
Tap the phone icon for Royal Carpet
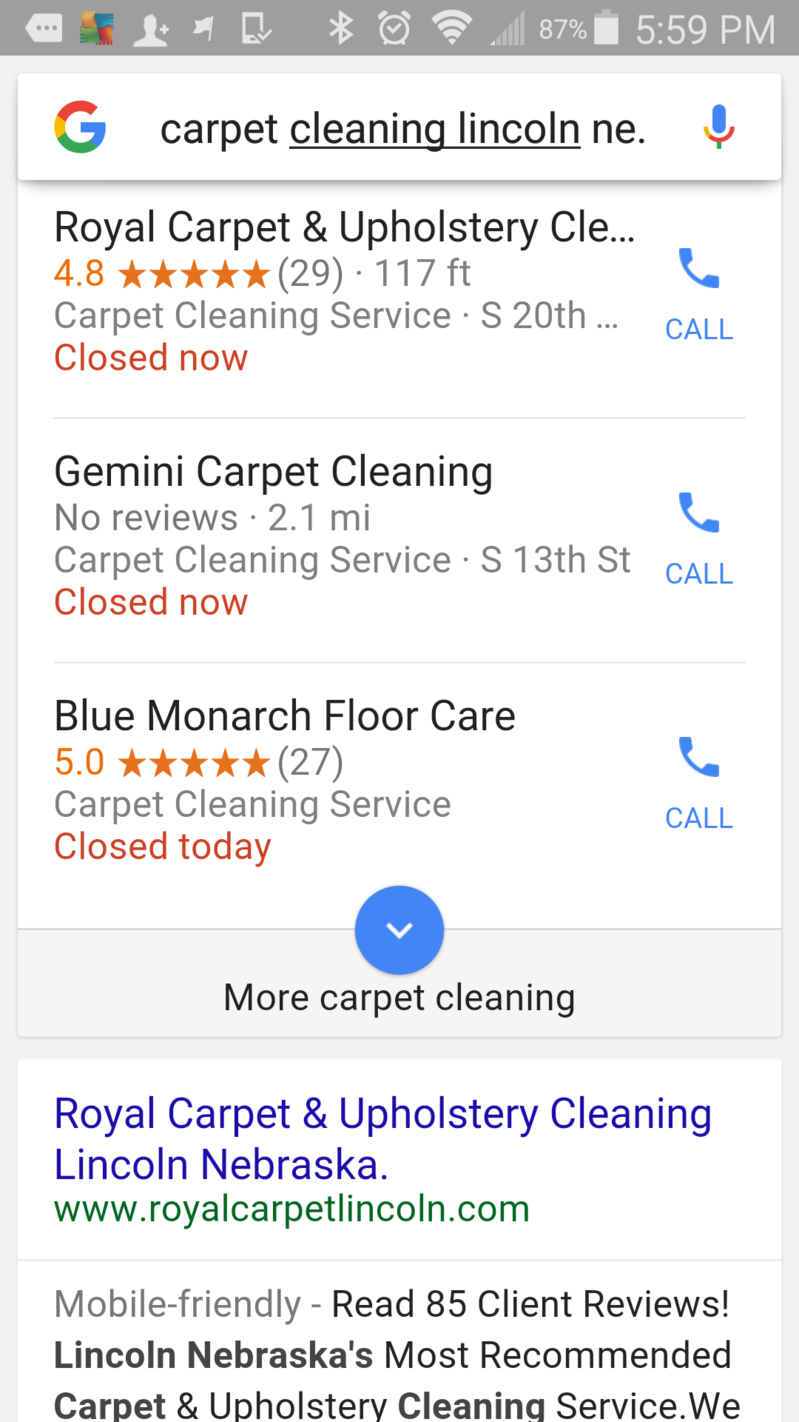[x=699, y=267]
